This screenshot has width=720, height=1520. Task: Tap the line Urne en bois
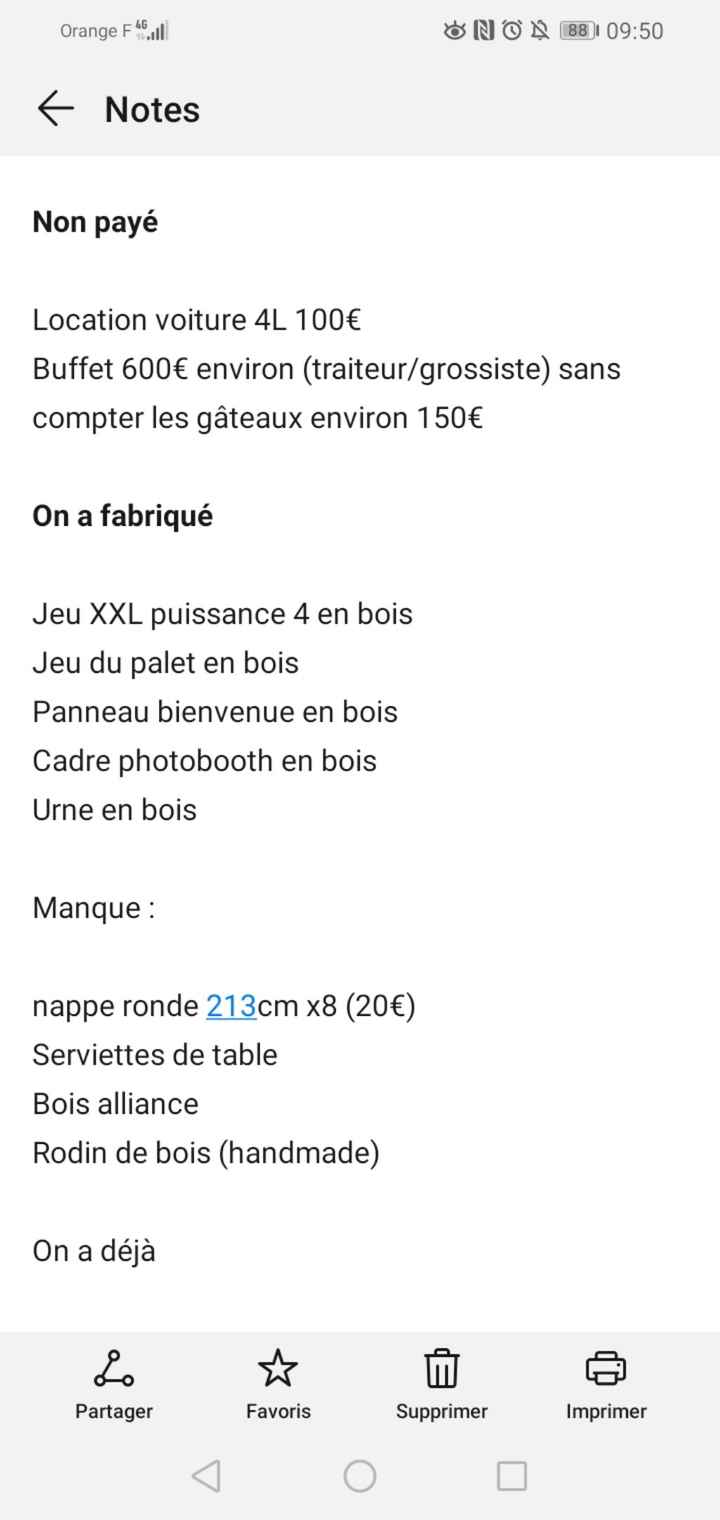114,810
